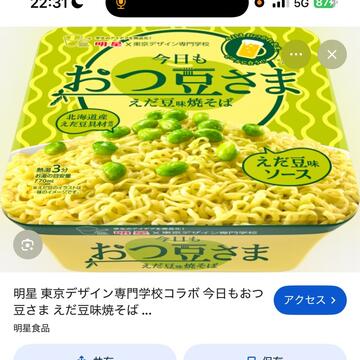Open the edamame yakisoba product image

[180, 149]
